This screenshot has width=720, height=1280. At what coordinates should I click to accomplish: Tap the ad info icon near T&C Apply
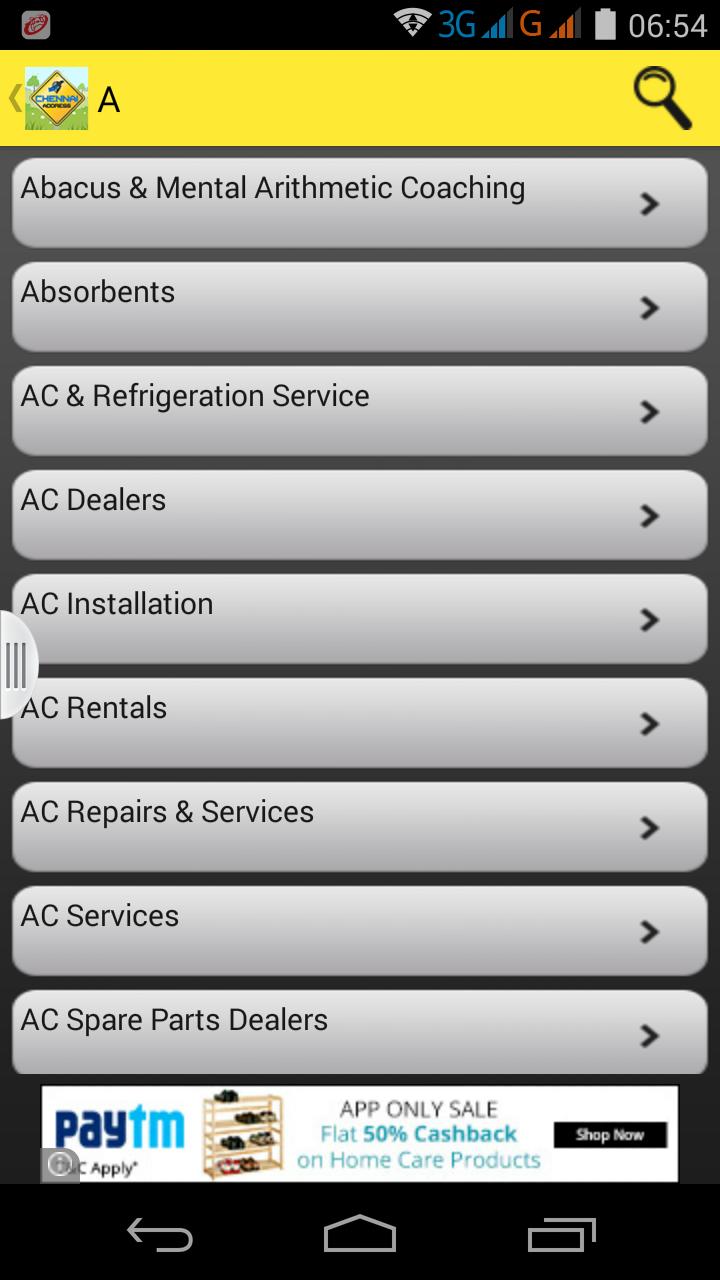click(60, 1163)
